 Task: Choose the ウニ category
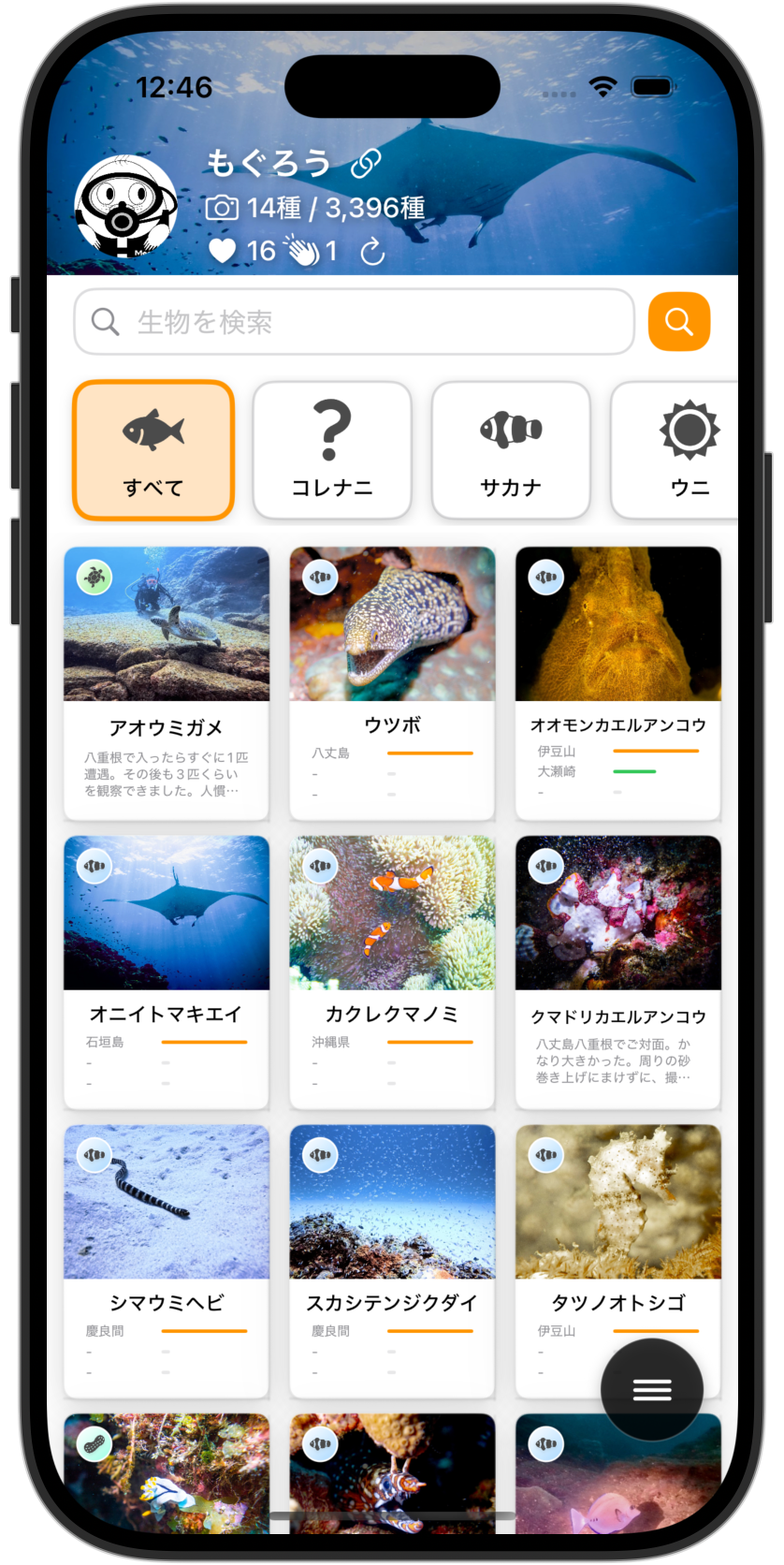click(683, 450)
